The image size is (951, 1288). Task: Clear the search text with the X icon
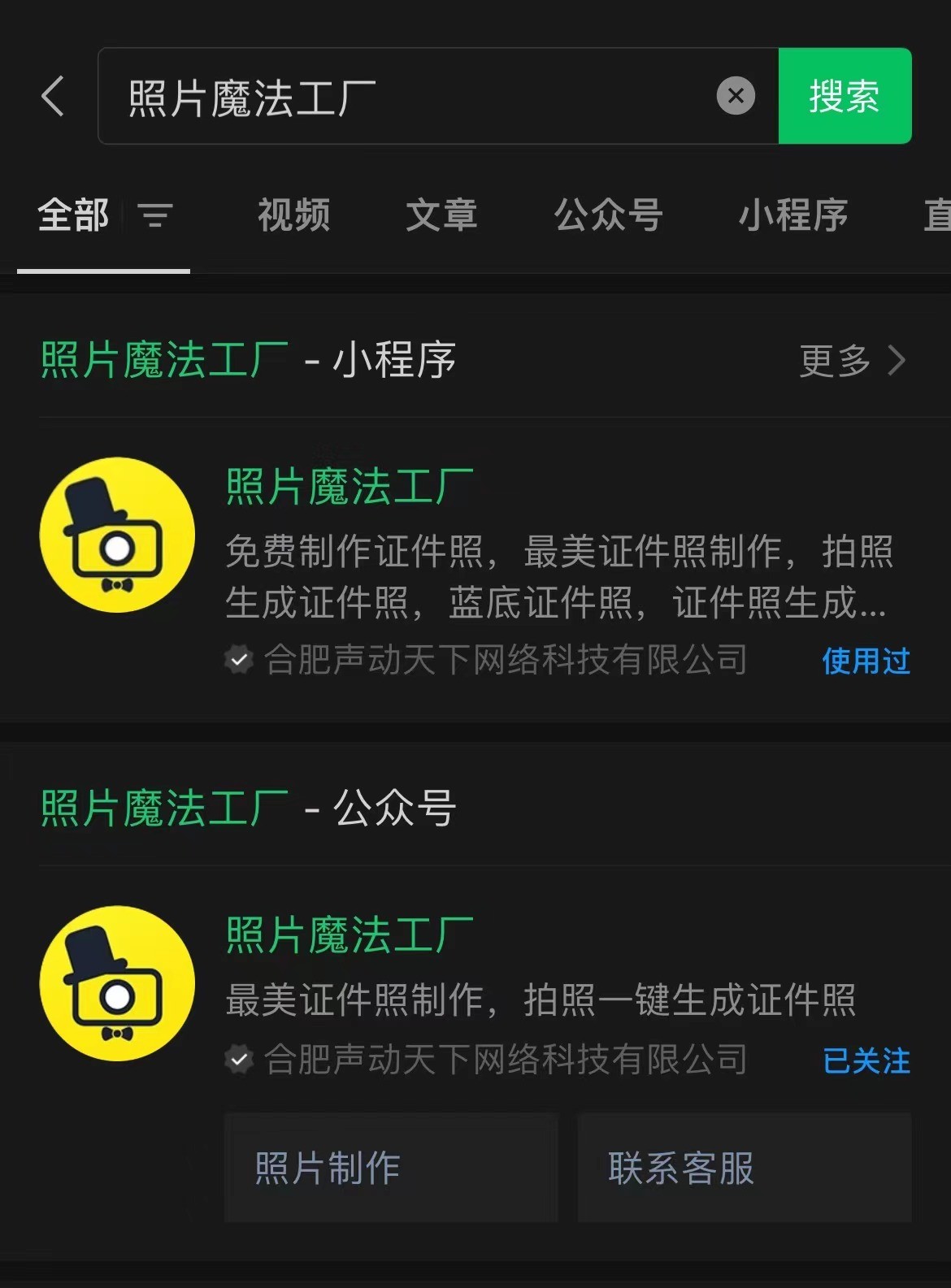(x=736, y=96)
